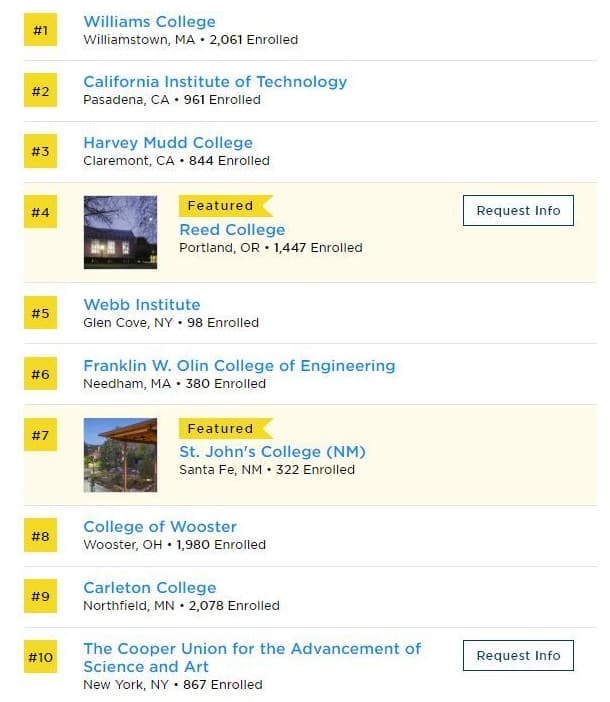This screenshot has height=702, width=610.
Task: Open California Institute of Technology
Action: (x=215, y=82)
